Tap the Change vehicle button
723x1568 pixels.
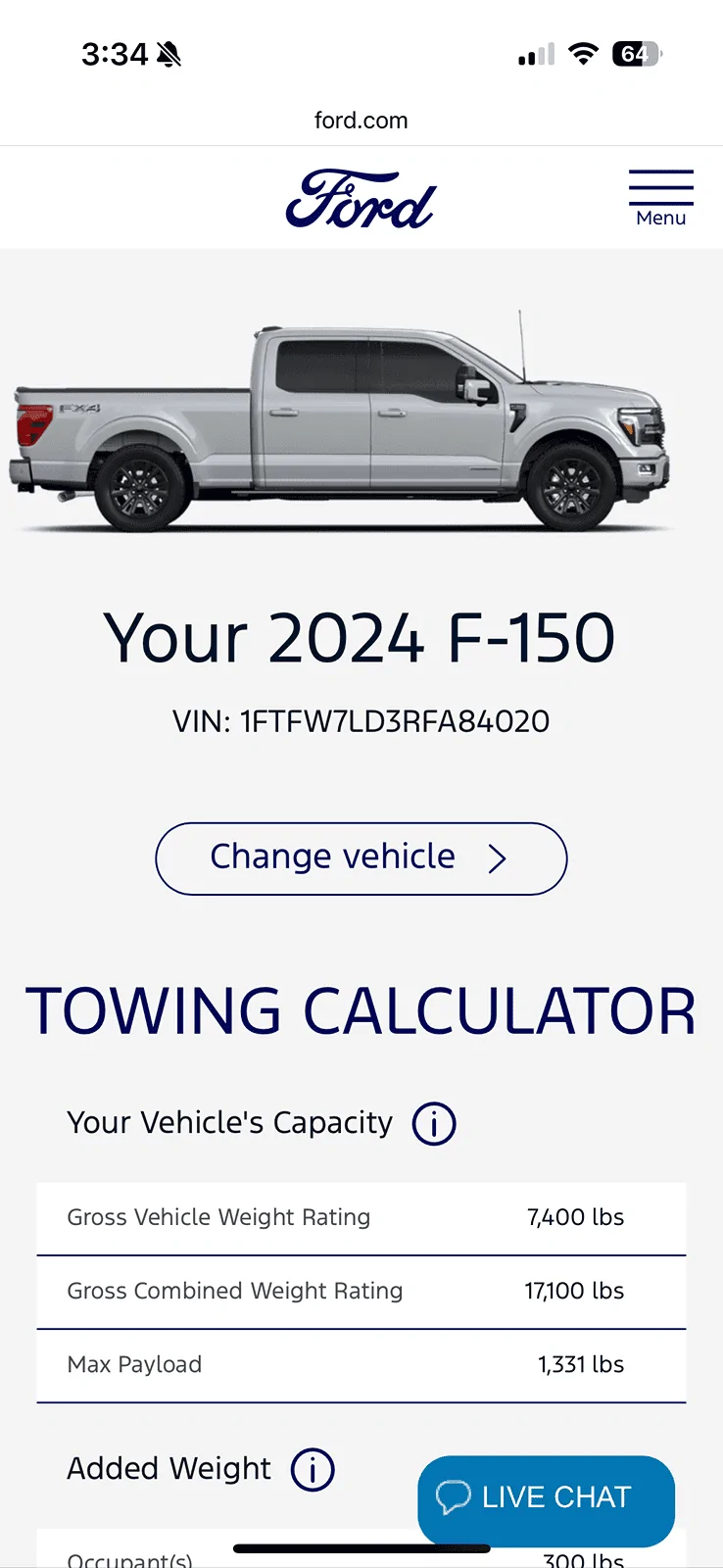361,858
